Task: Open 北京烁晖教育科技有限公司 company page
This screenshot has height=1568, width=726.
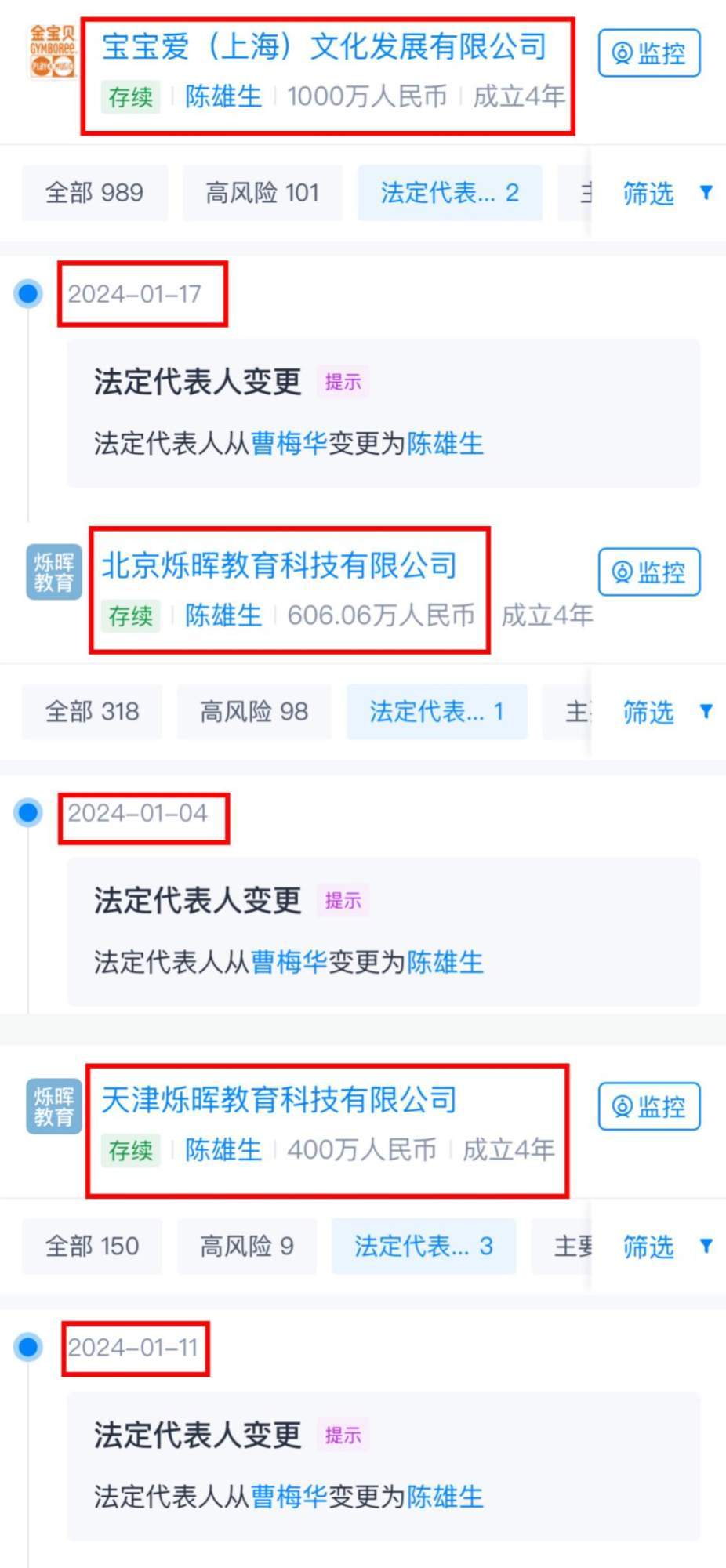Action: (279, 565)
